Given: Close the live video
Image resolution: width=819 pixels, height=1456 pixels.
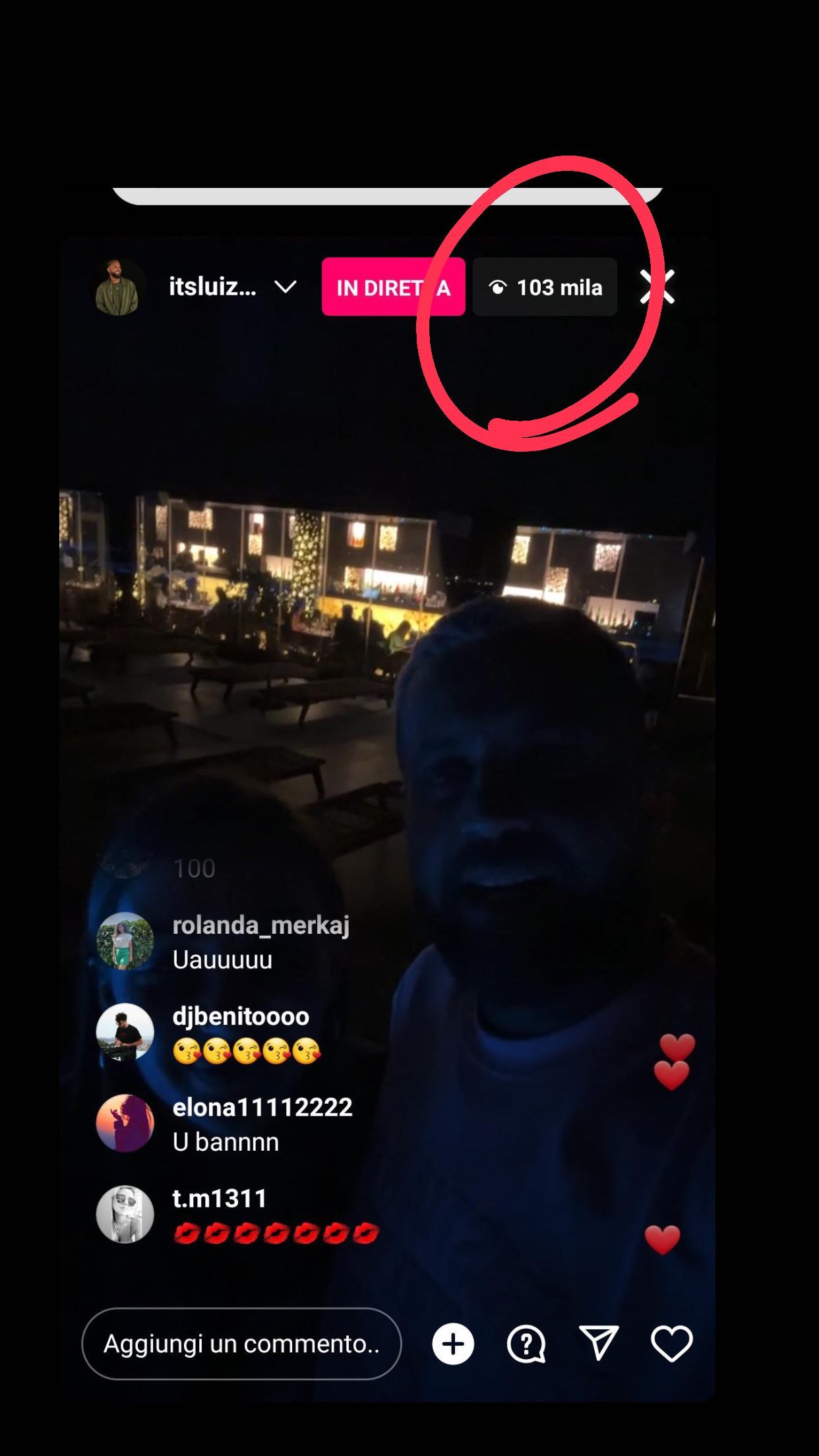Looking at the screenshot, I should click(657, 287).
